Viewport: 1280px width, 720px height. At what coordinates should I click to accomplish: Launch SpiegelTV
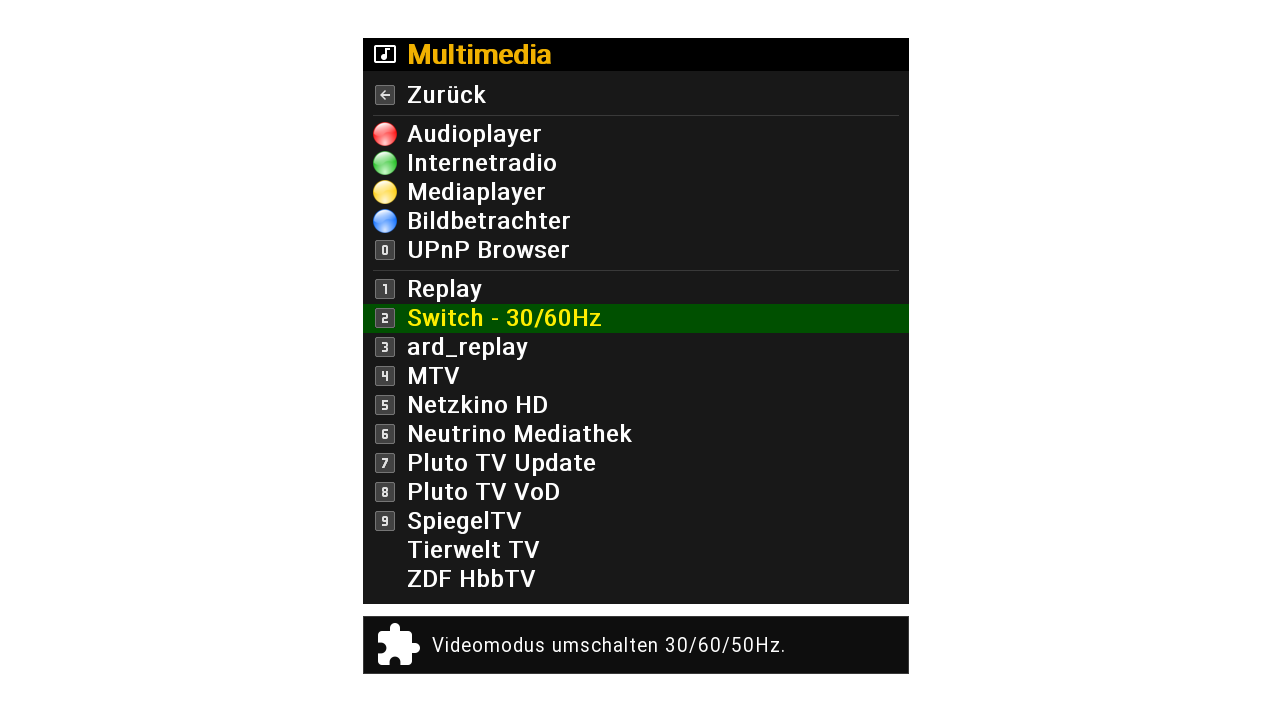tap(464, 521)
